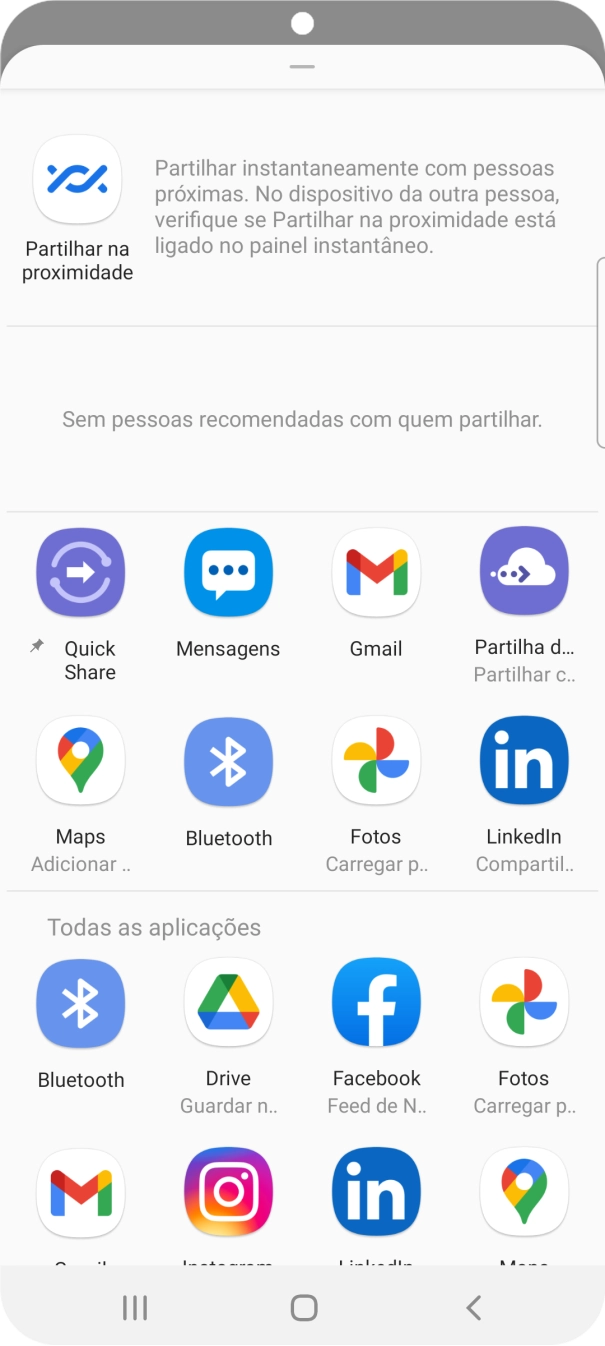Image resolution: width=605 pixels, height=1346 pixels.
Task: Tap Bluetooth under Todas as aplicações
Action: point(81,1004)
